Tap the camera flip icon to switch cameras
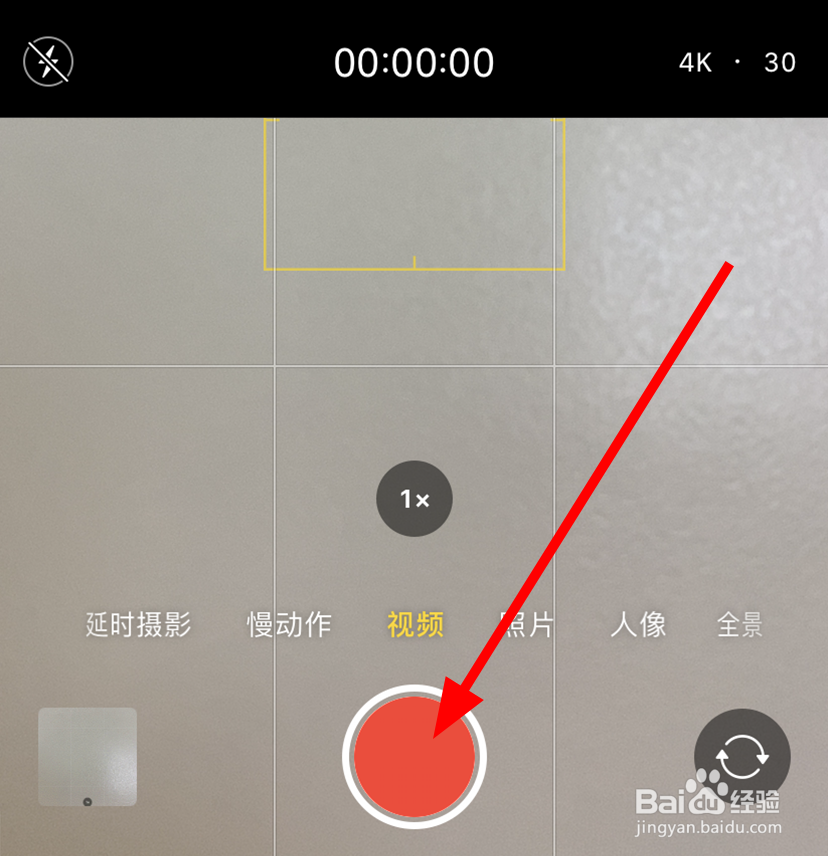Screen dimensions: 828x856 (742, 757)
